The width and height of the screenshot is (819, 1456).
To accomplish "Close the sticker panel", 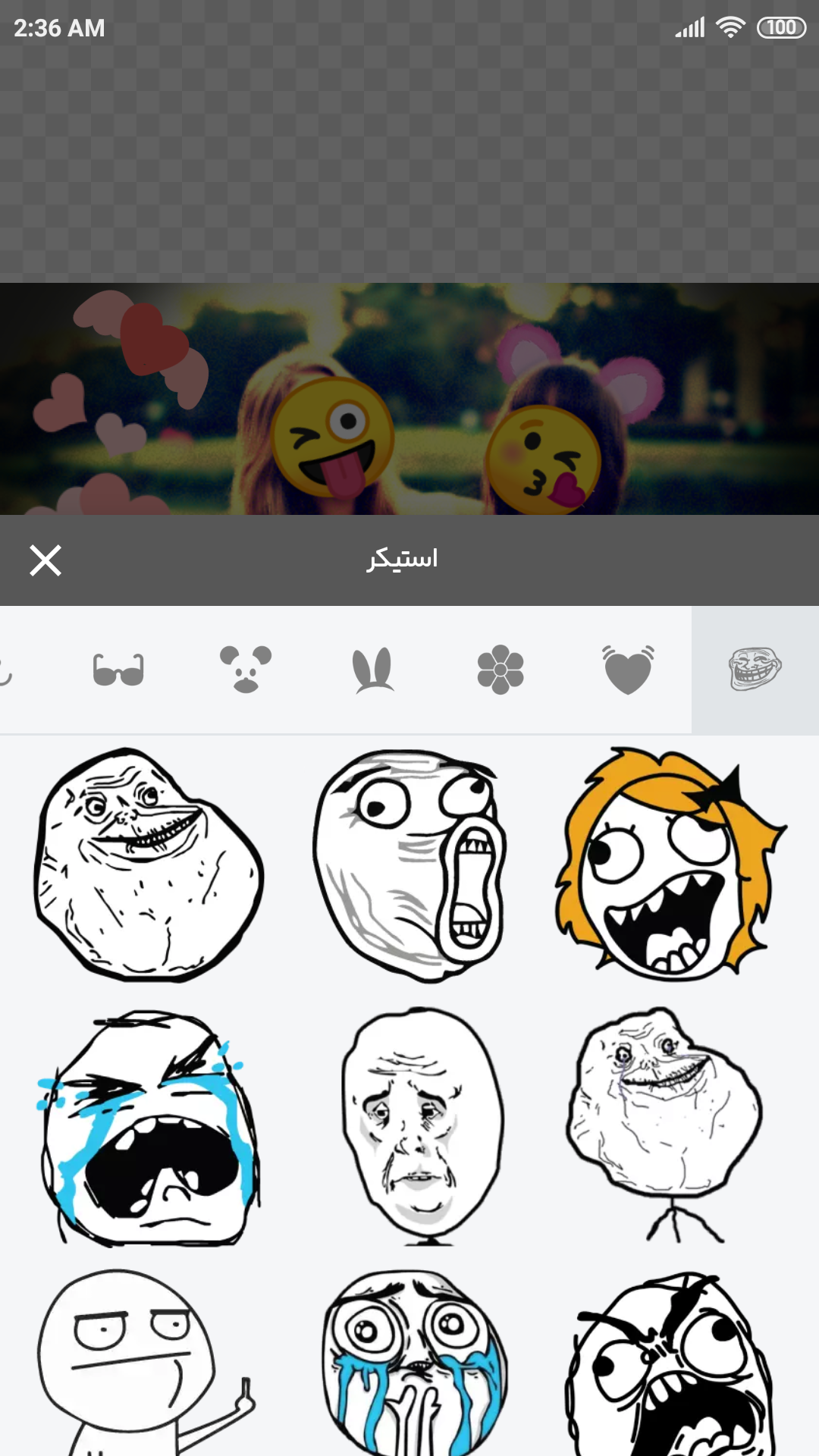I will click(45, 560).
